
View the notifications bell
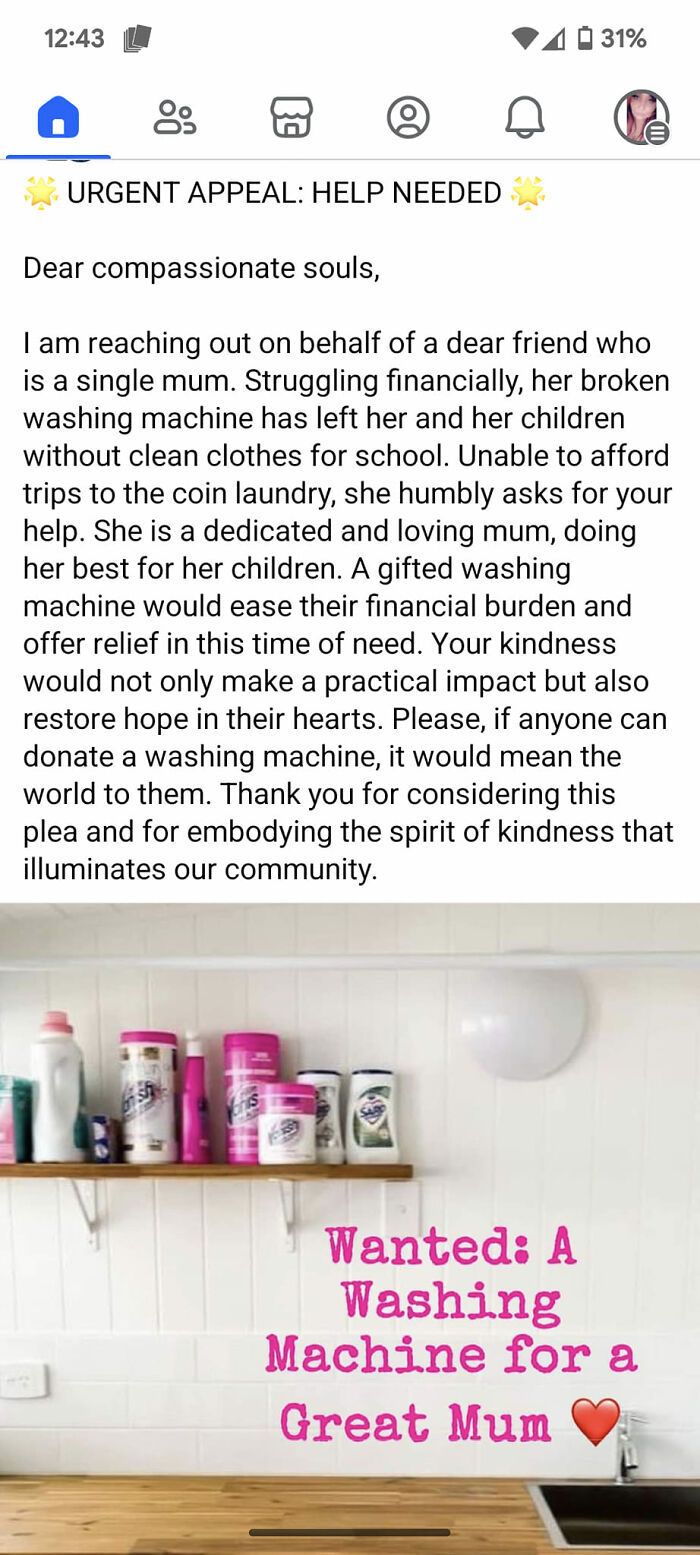[x=524, y=118]
